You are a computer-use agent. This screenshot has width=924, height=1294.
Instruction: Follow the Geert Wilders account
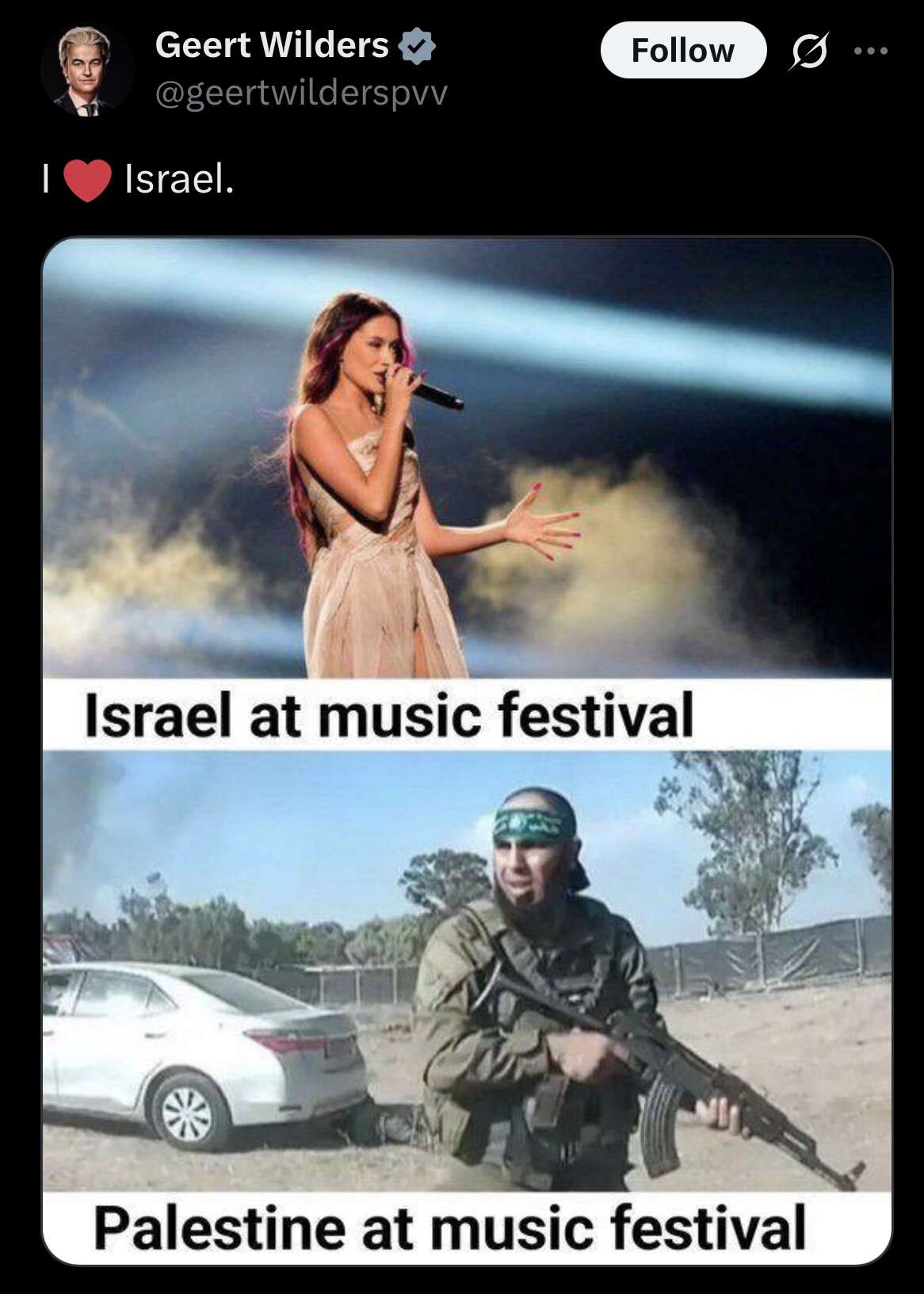682,51
